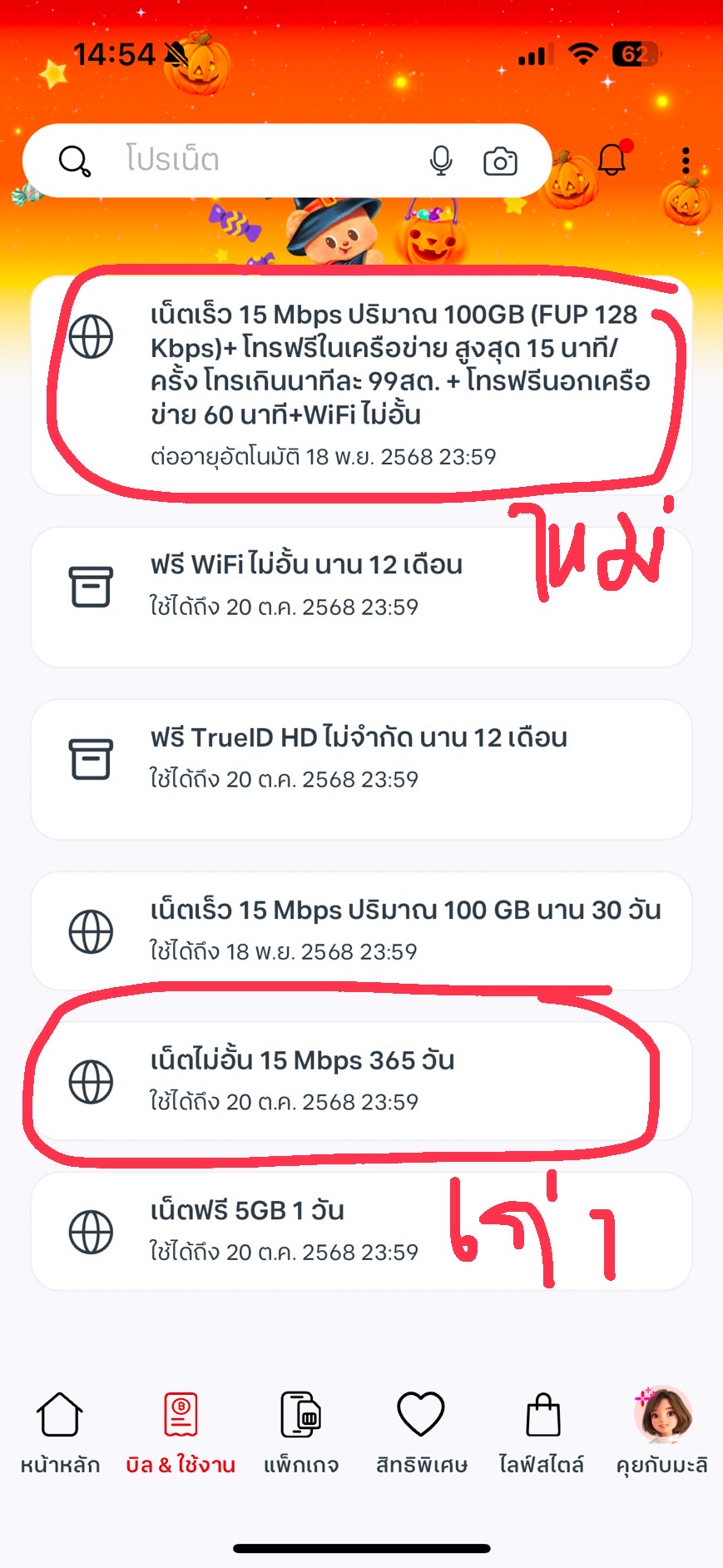Screen dimensions: 723x1568
Task: Open the 100GB (FUP 128 Kbps) package card
Action: (x=361, y=383)
